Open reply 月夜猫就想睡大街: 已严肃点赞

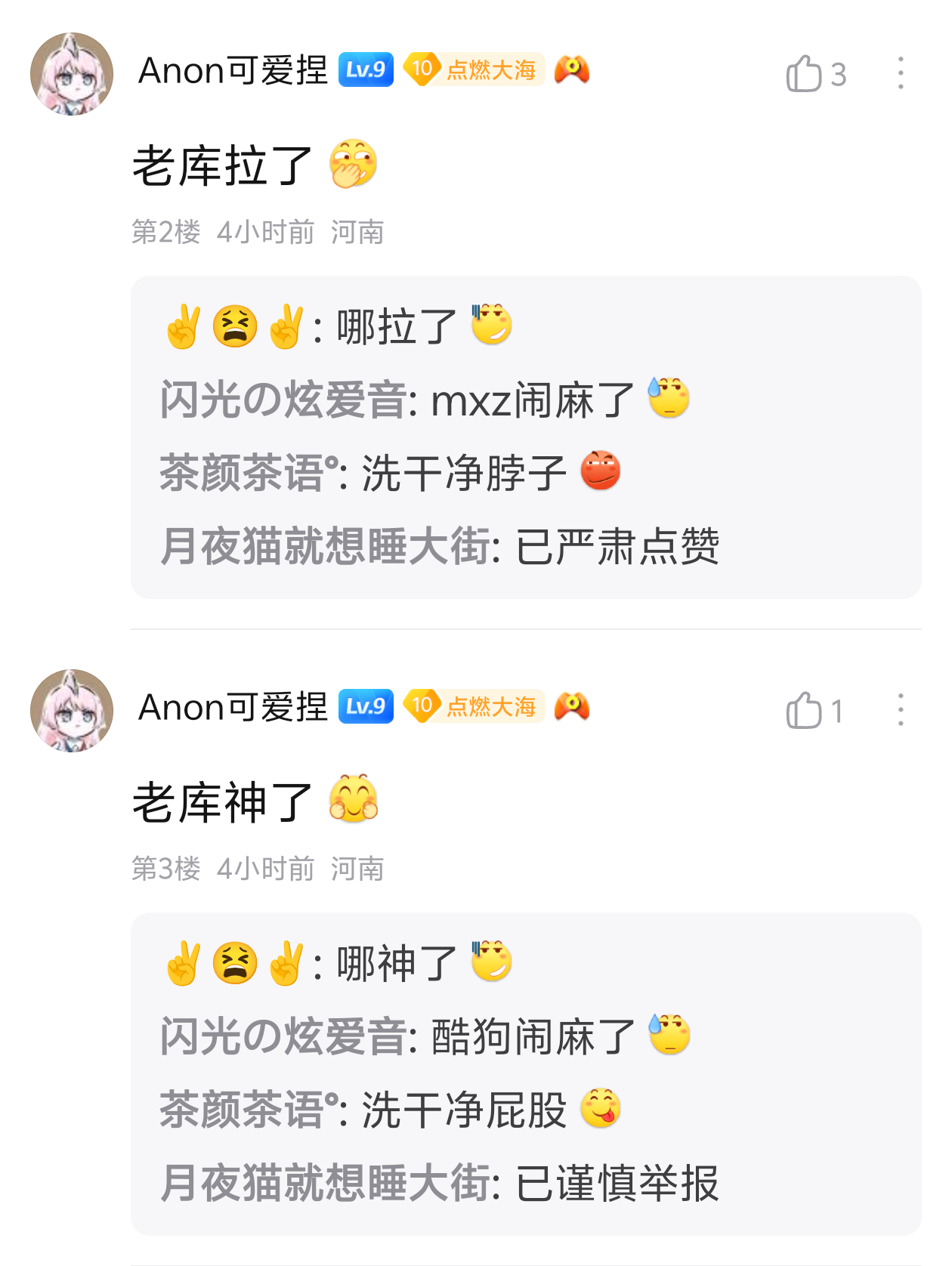[438, 547]
